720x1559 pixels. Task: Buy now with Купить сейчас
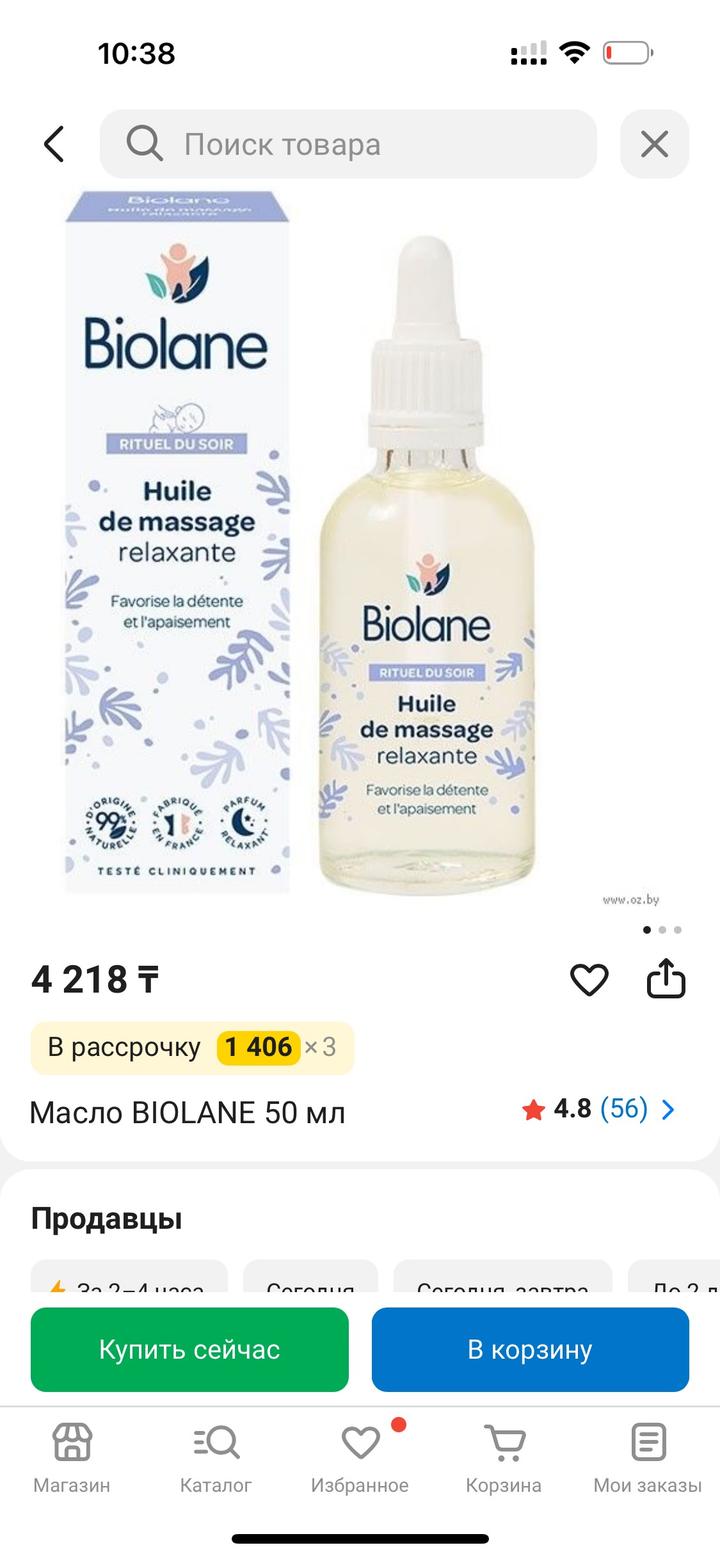click(190, 1349)
